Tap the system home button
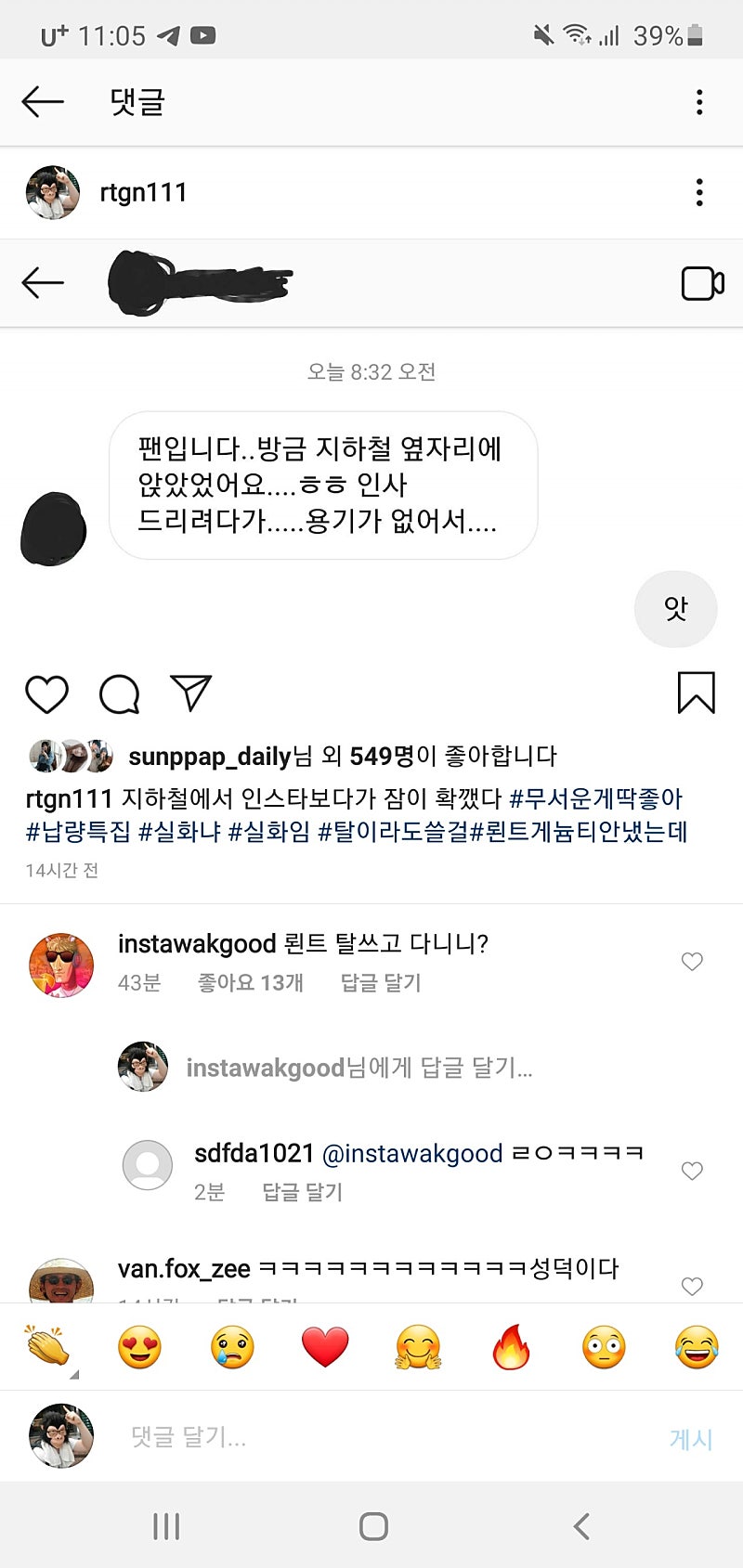 [373, 1526]
